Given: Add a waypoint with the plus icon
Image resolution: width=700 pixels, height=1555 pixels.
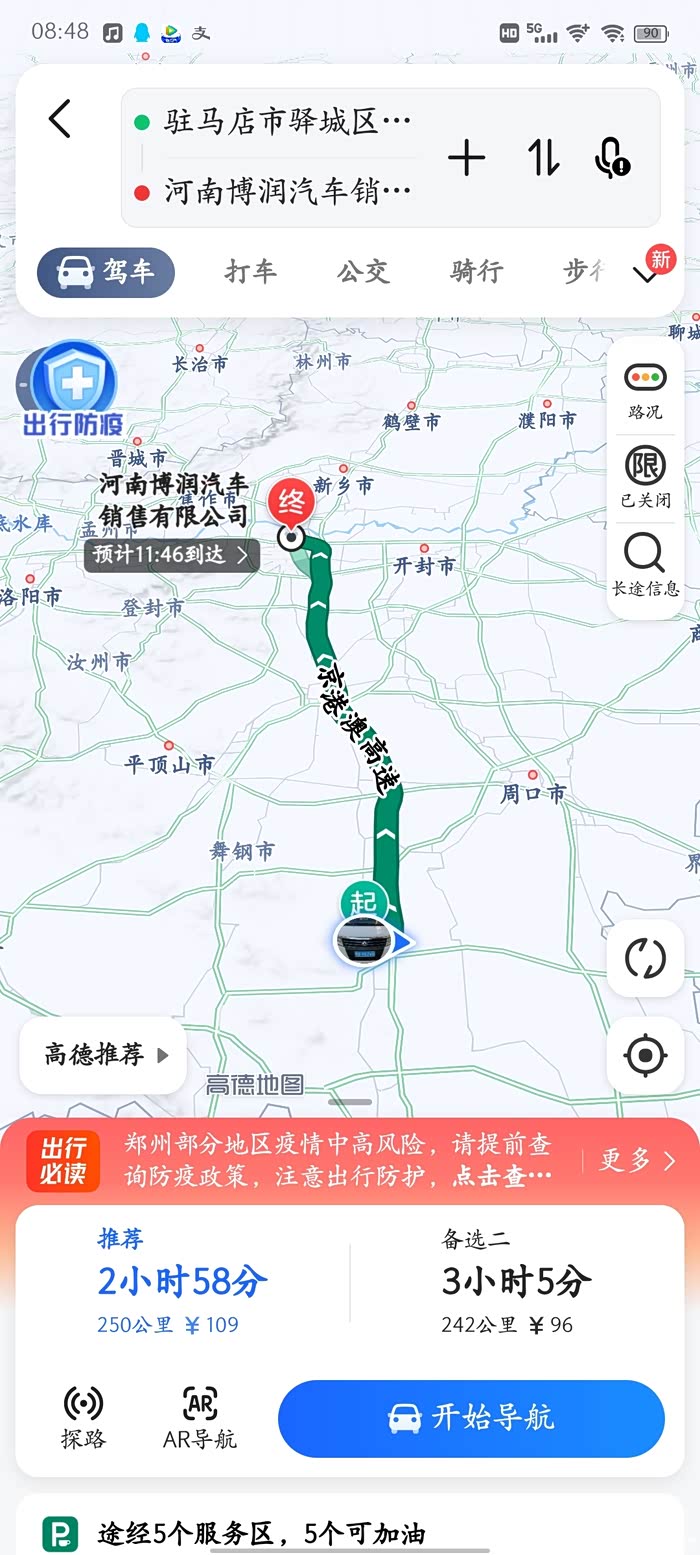Looking at the screenshot, I should pos(466,158).
